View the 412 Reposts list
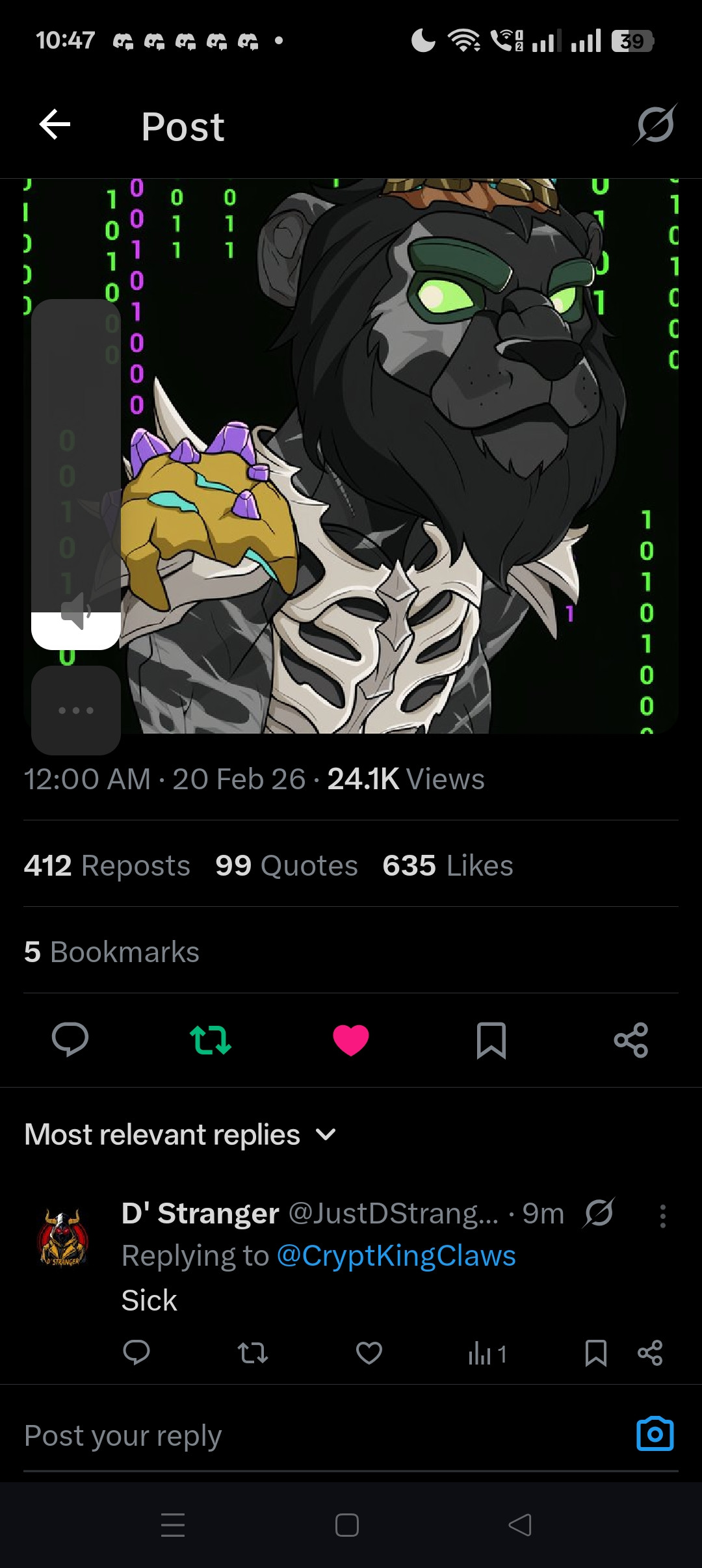 (107, 865)
